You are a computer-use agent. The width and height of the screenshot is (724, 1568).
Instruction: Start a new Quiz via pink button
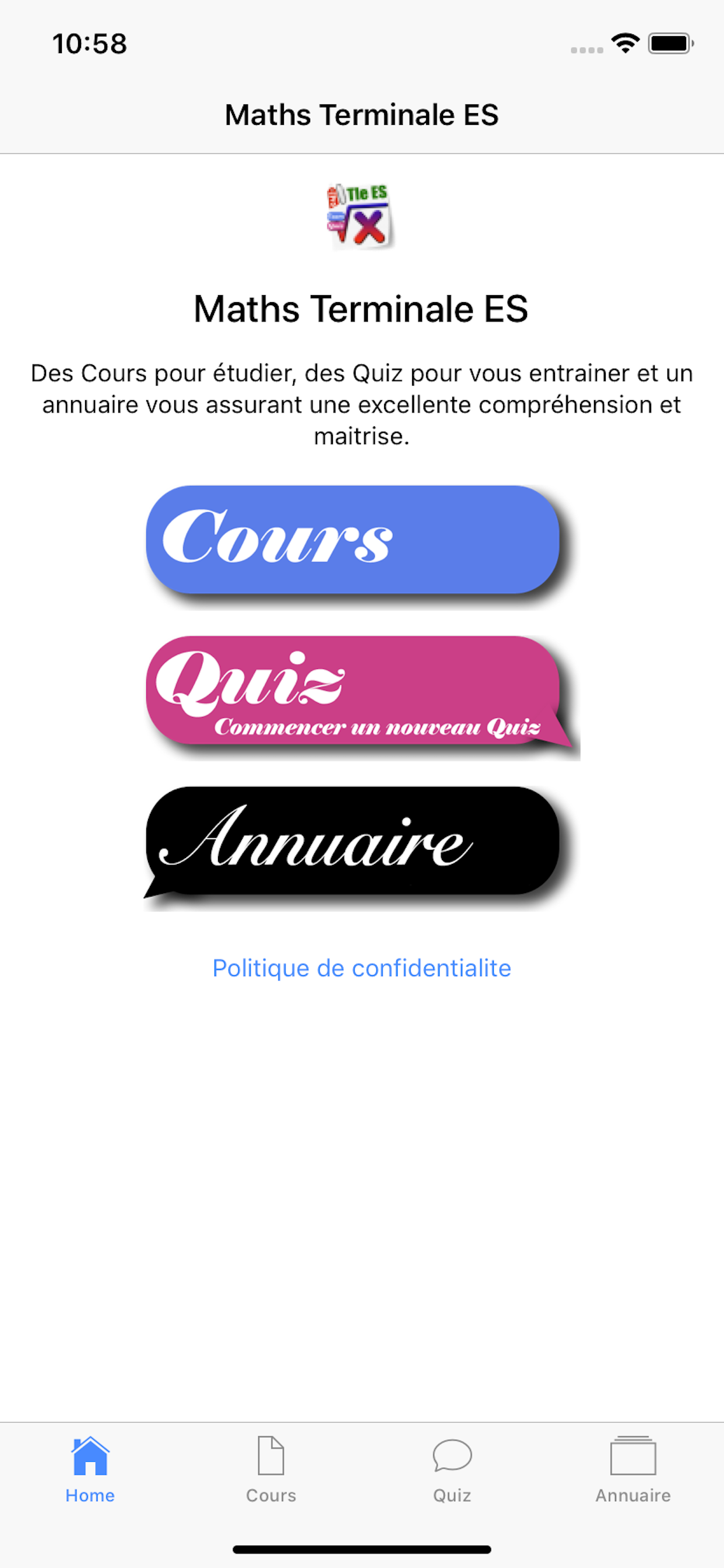361,697
